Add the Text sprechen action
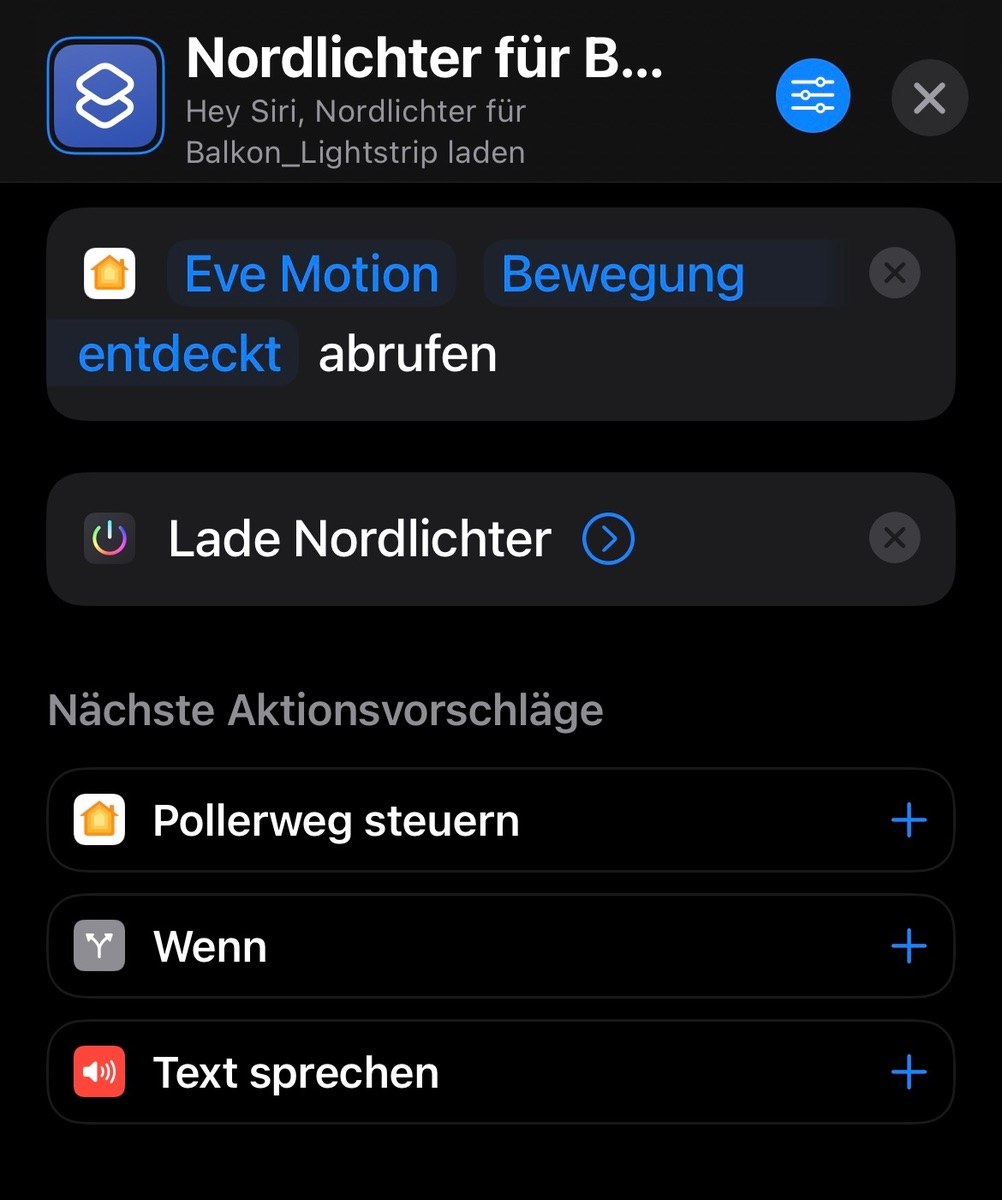1002x1200 pixels. click(x=908, y=1073)
